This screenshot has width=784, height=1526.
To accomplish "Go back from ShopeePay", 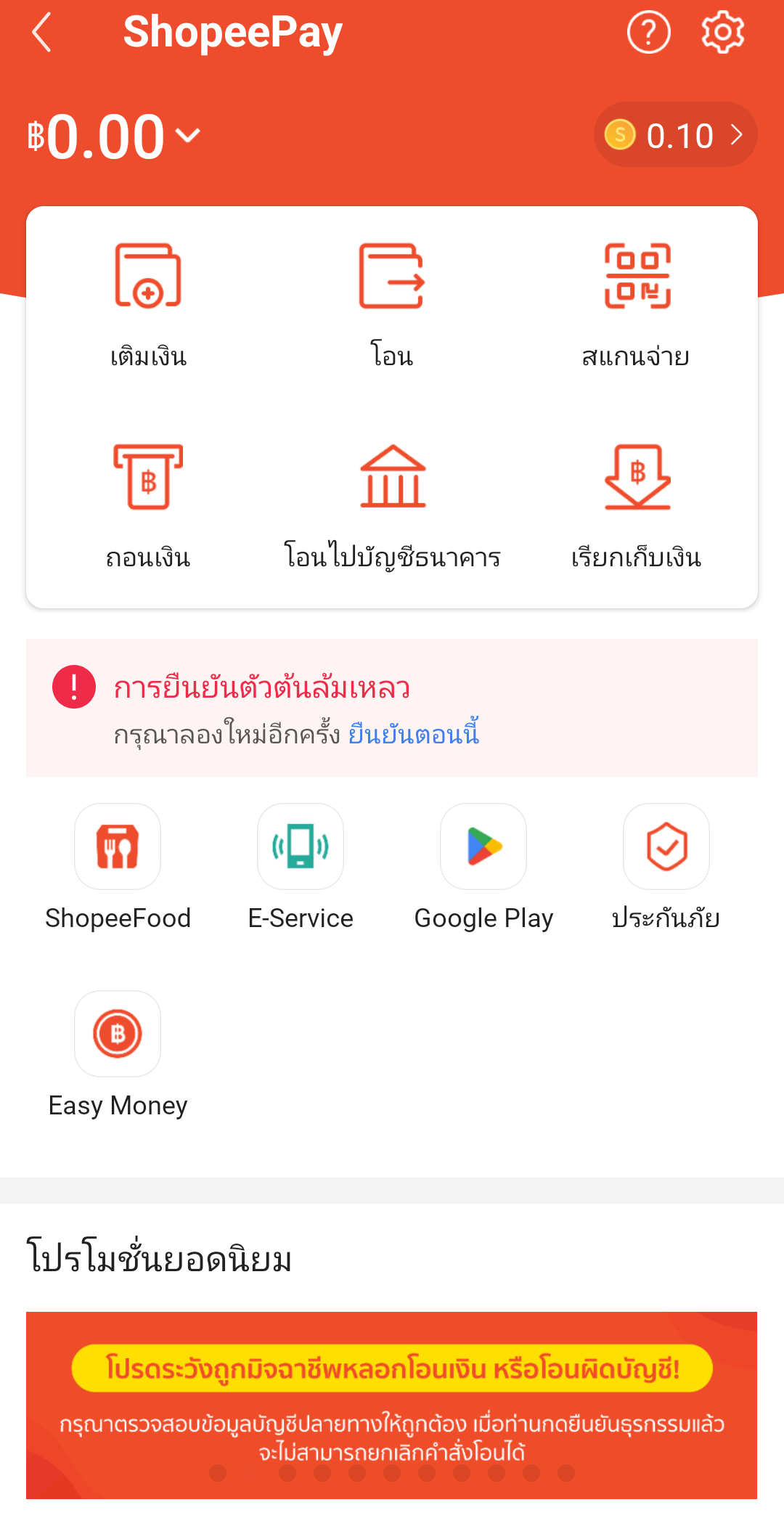I will [42, 33].
